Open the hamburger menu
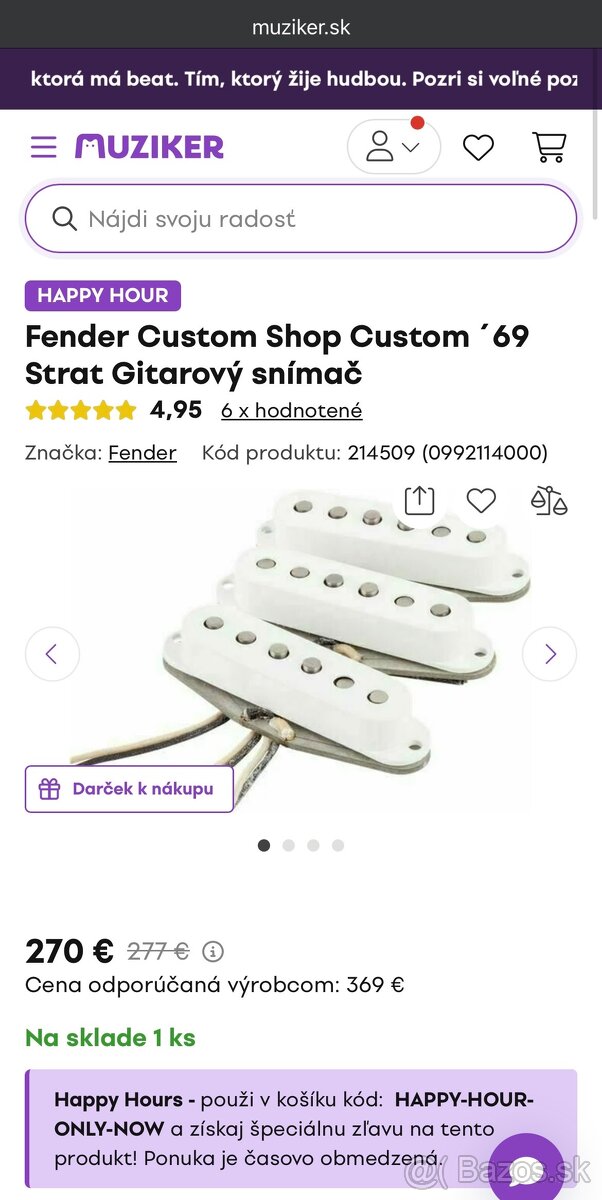 coord(43,147)
